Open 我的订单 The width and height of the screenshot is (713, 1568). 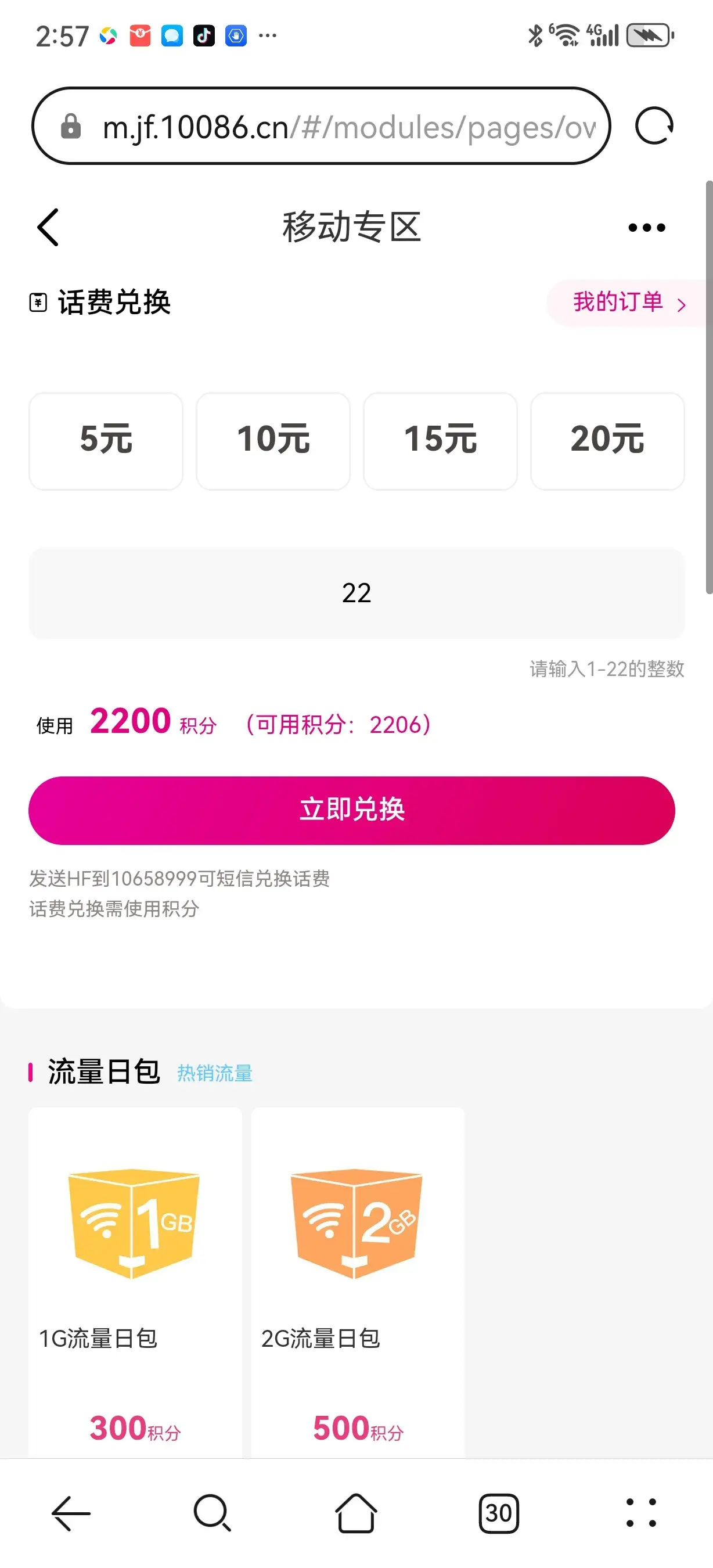click(628, 303)
